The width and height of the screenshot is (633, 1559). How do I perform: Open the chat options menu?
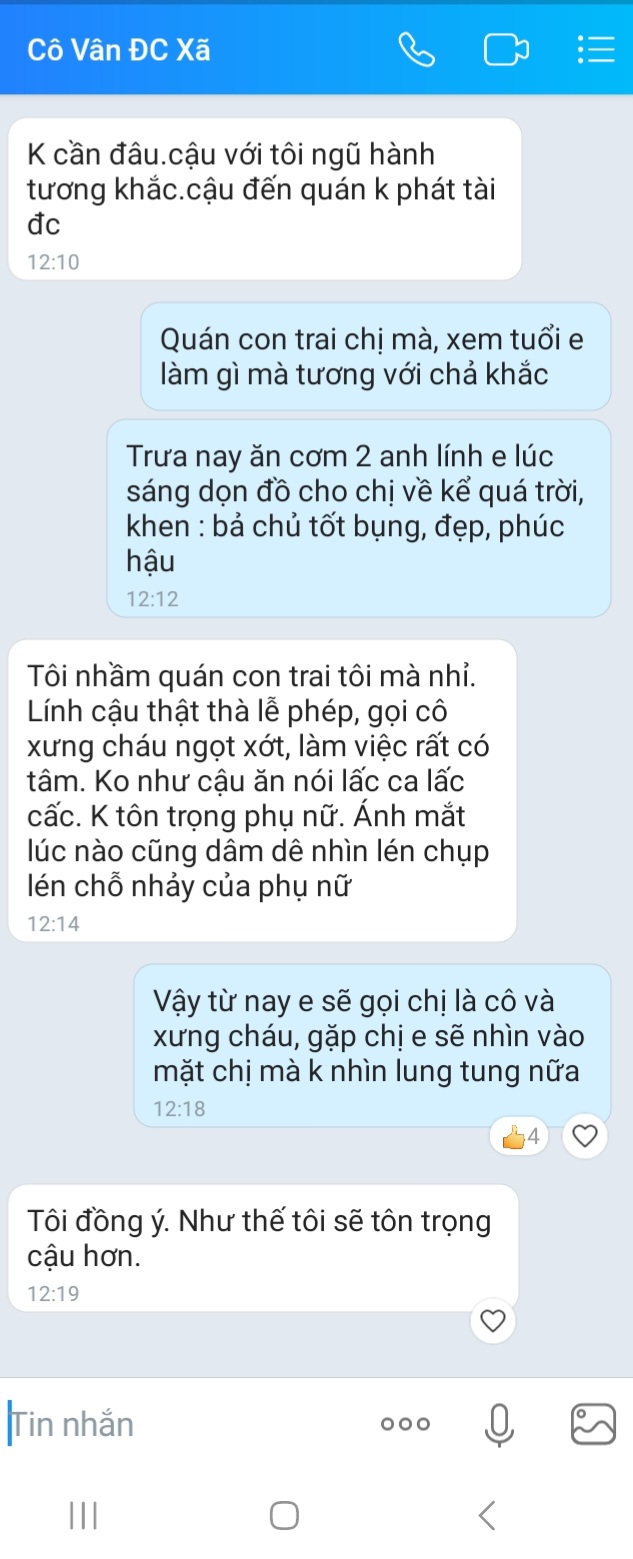[x=596, y=50]
